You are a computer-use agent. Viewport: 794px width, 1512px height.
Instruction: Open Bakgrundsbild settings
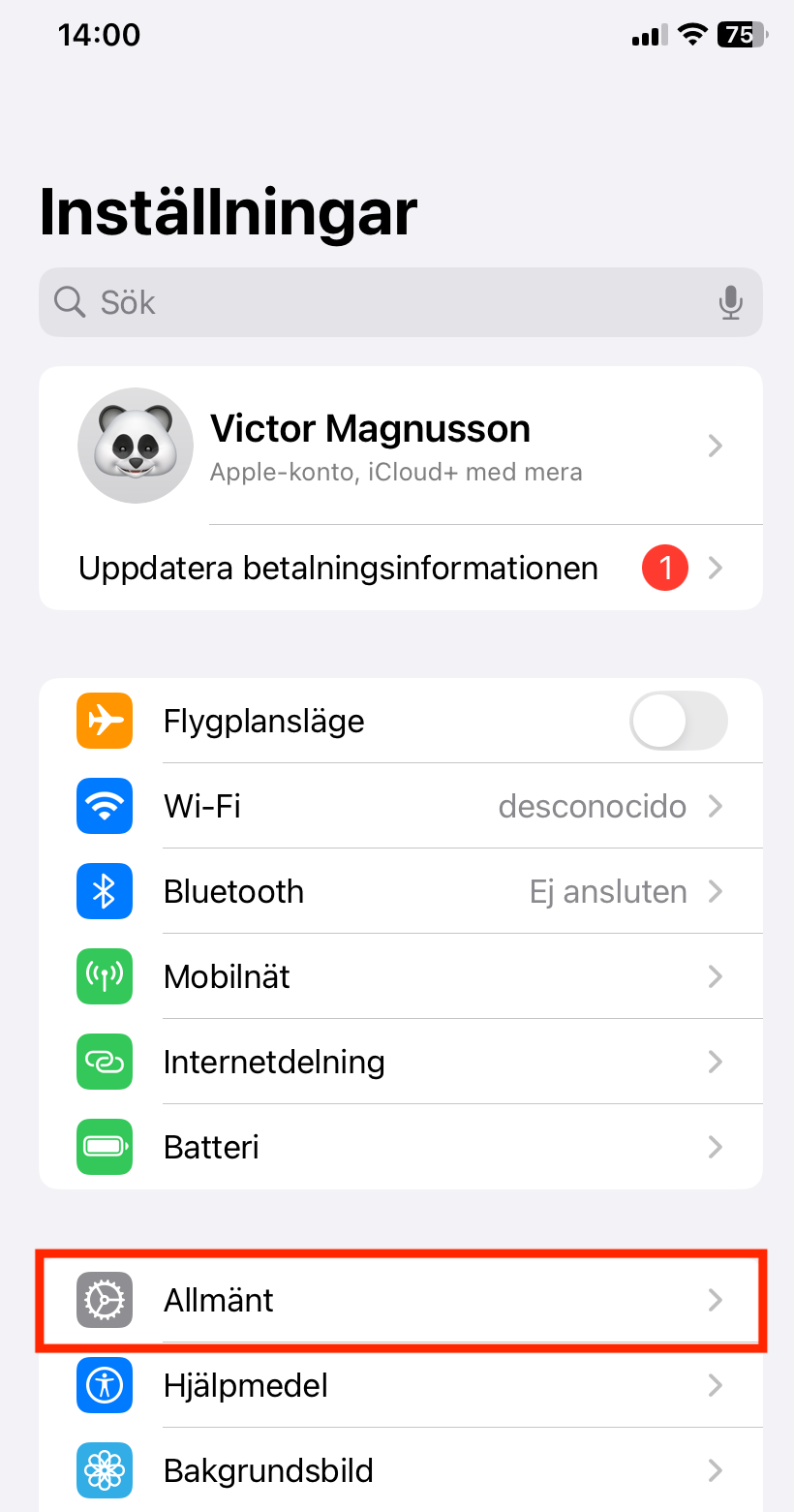pyautogui.click(x=401, y=1470)
